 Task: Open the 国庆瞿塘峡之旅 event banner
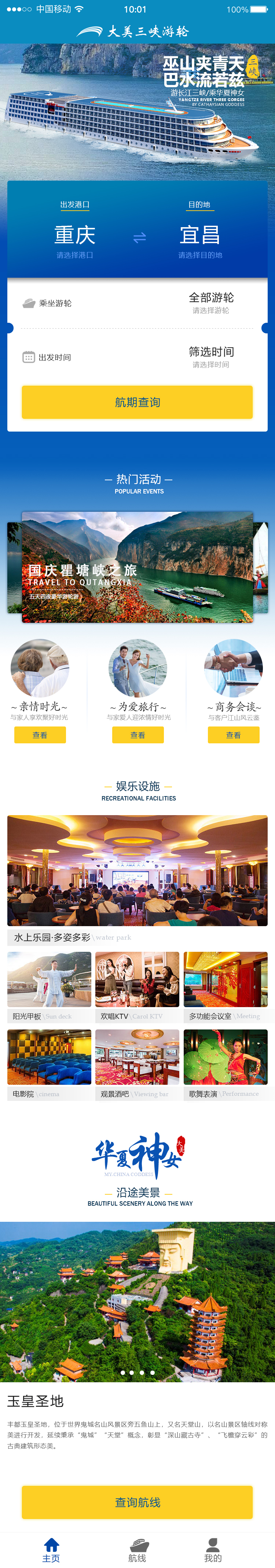pyautogui.click(x=137, y=567)
